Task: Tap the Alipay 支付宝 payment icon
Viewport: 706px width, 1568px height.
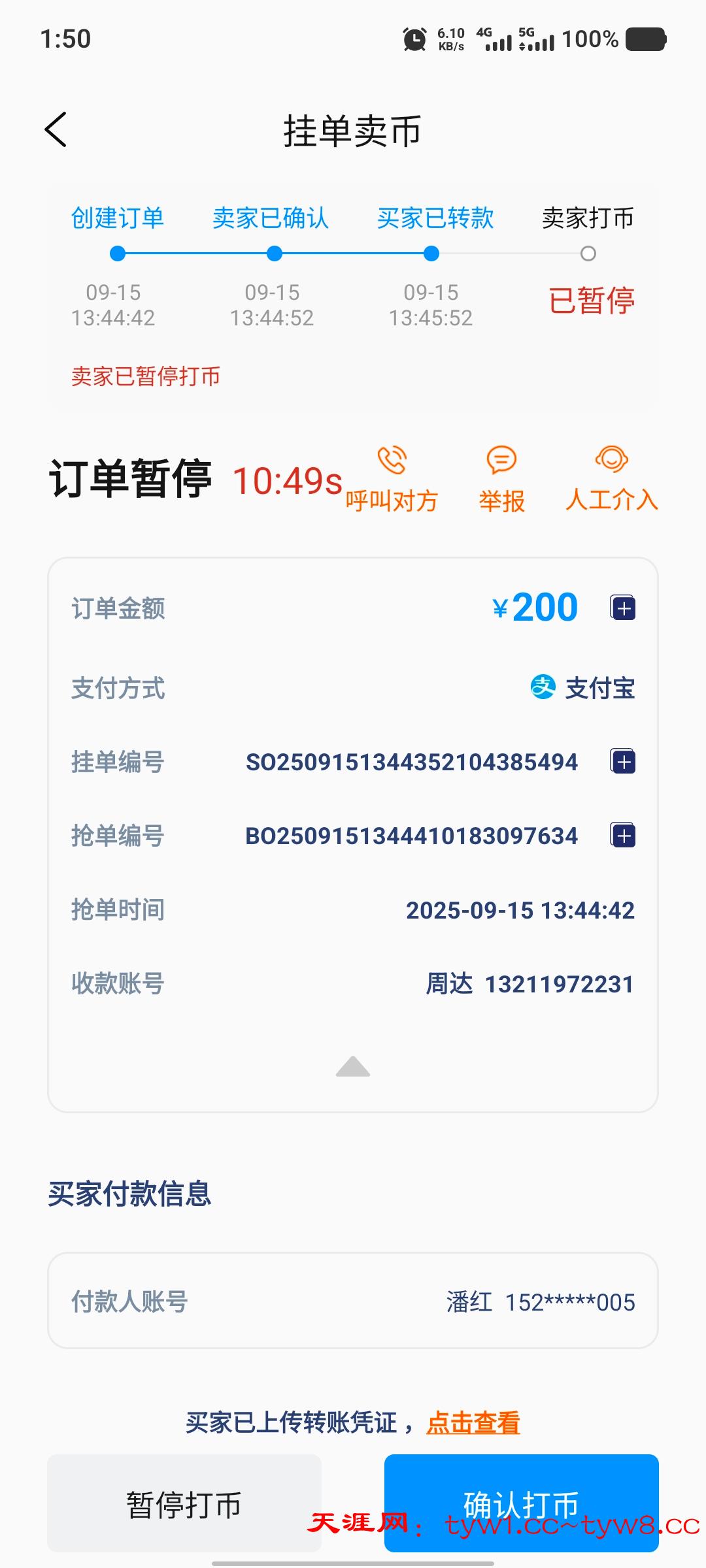Action: [541, 687]
